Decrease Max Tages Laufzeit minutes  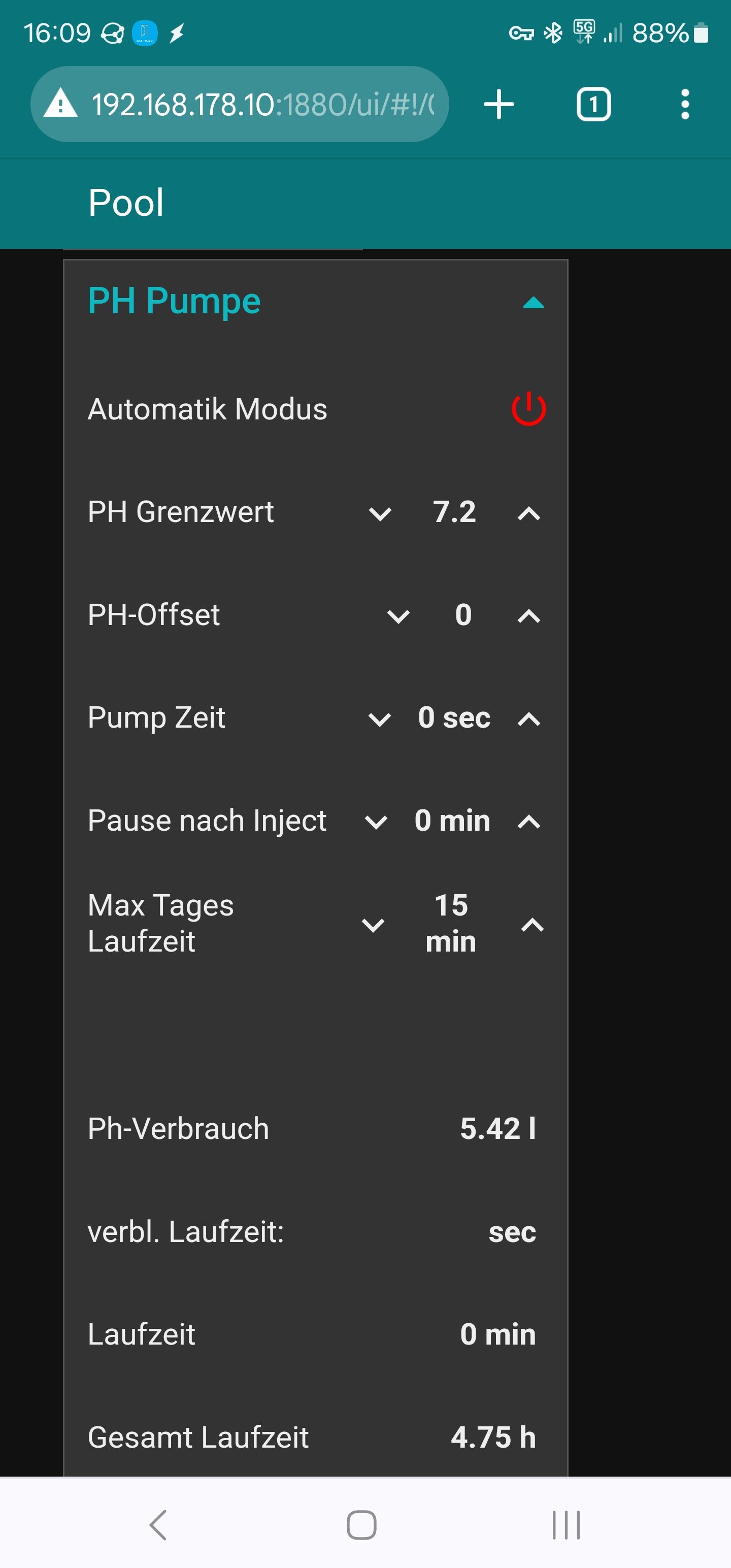(x=373, y=925)
